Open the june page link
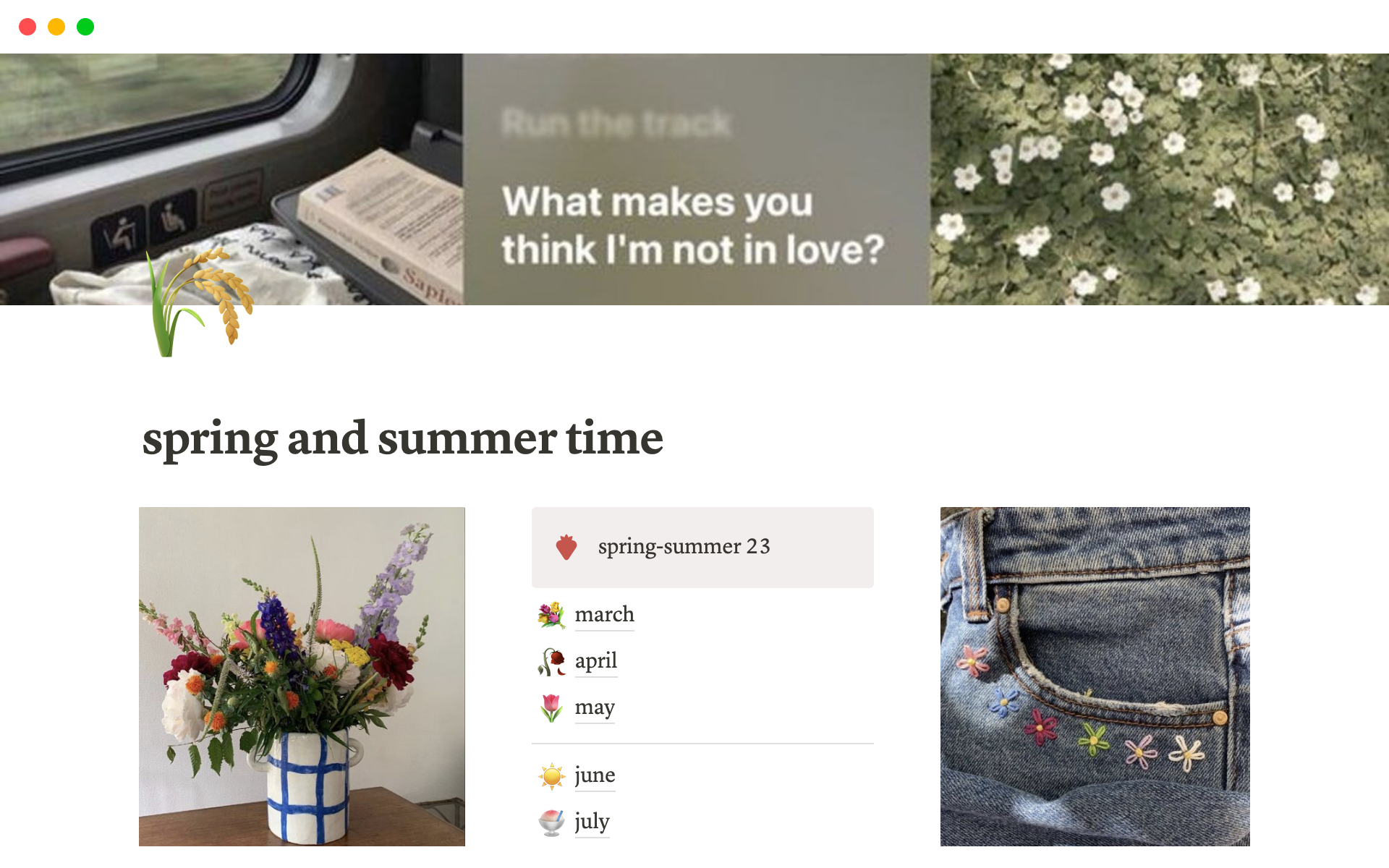This screenshot has width=1389, height=868. [x=595, y=775]
